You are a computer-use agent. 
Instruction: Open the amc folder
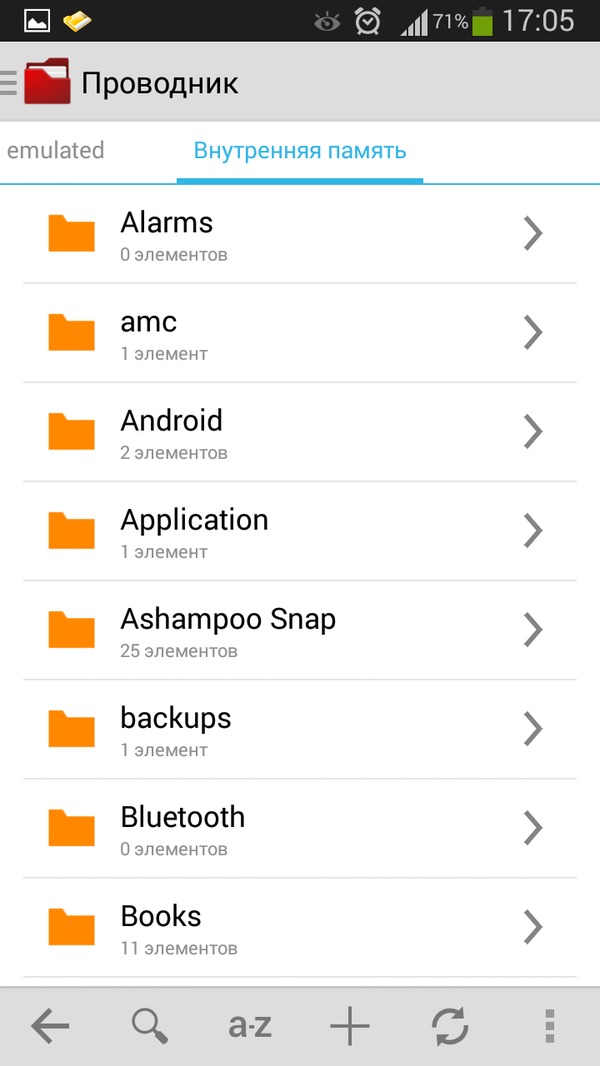tap(298, 333)
